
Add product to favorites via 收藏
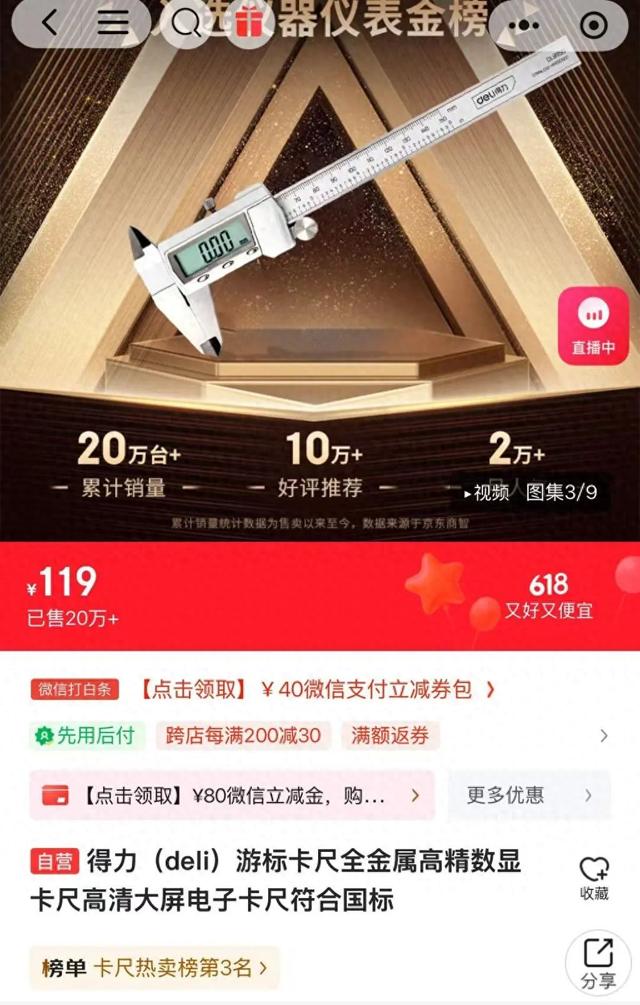[594, 877]
